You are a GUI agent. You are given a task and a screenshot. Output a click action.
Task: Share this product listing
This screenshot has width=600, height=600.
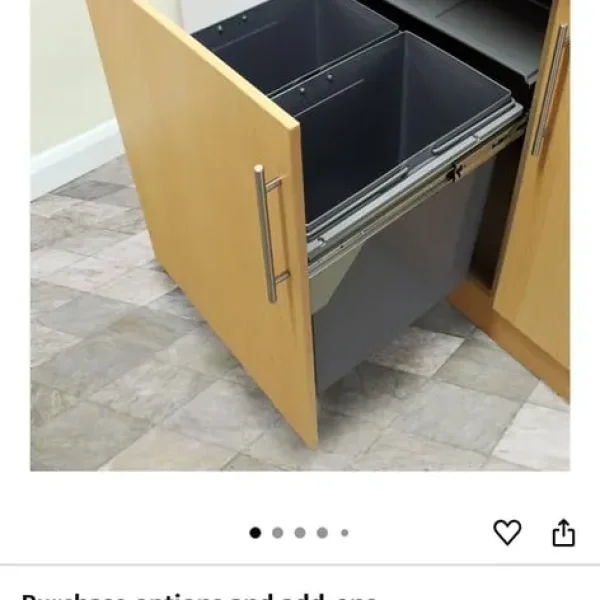point(564,532)
